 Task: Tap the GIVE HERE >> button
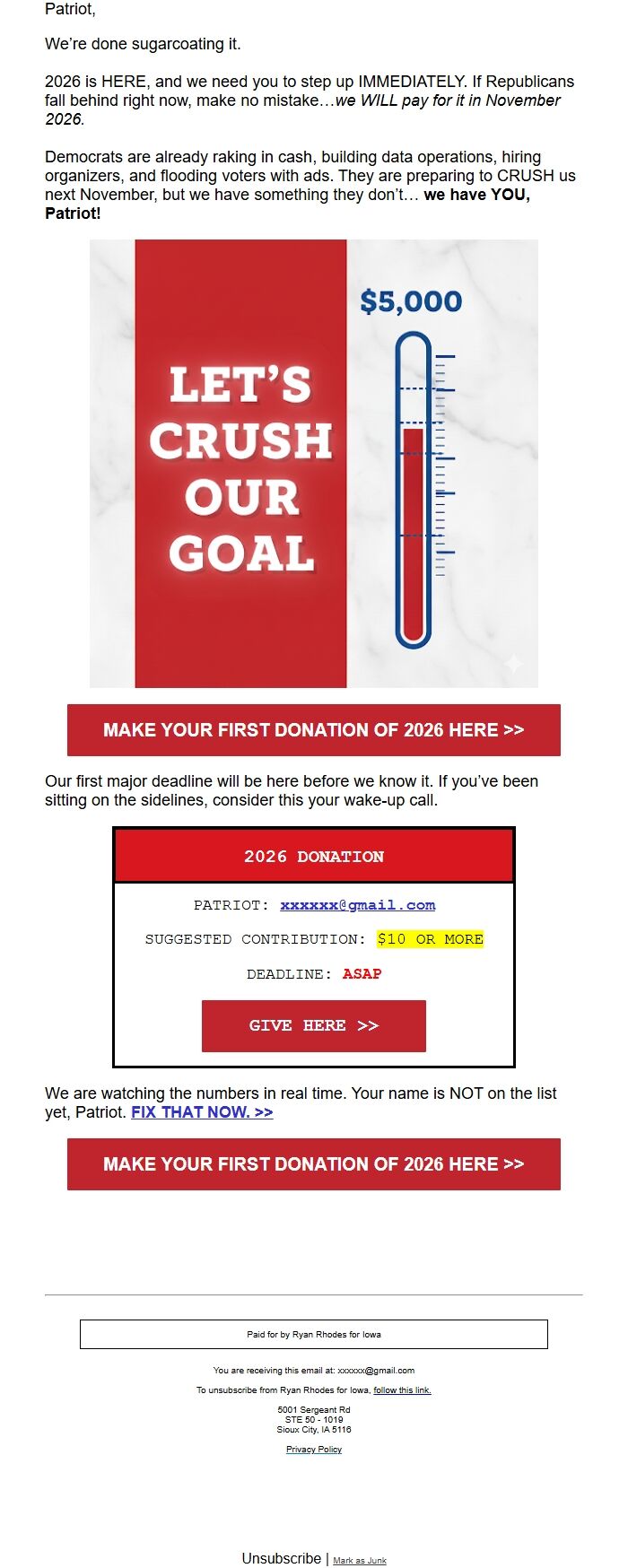[x=313, y=1025]
